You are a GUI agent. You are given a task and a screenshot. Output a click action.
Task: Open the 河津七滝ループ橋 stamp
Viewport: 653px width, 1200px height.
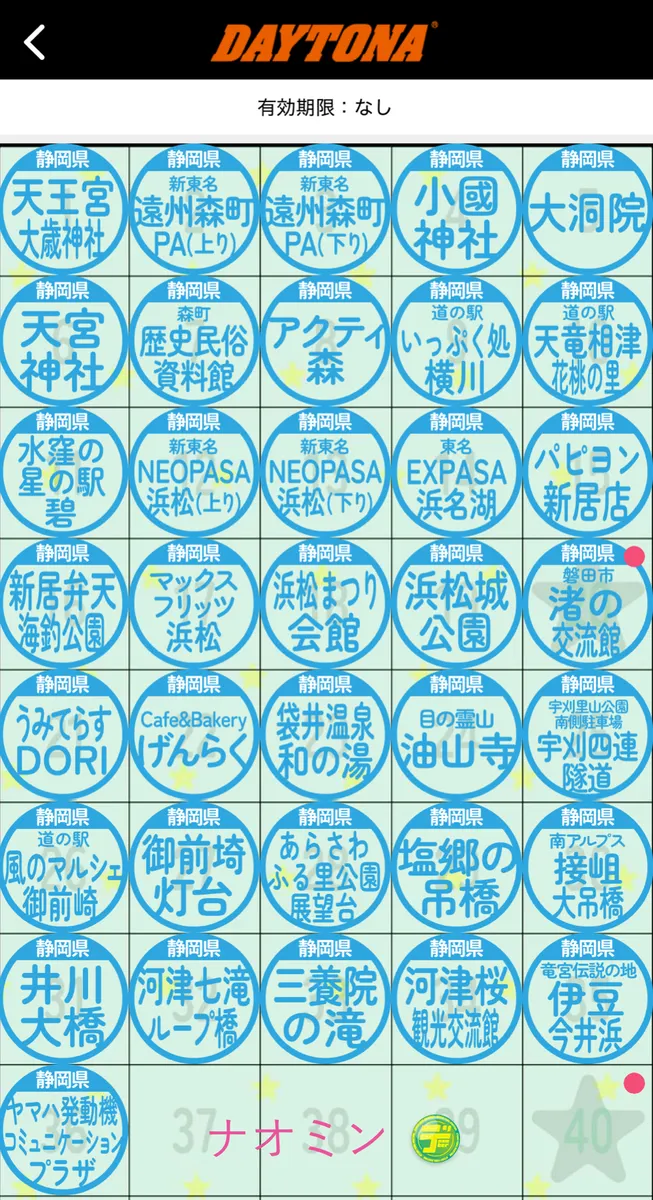[x=195, y=1001]
